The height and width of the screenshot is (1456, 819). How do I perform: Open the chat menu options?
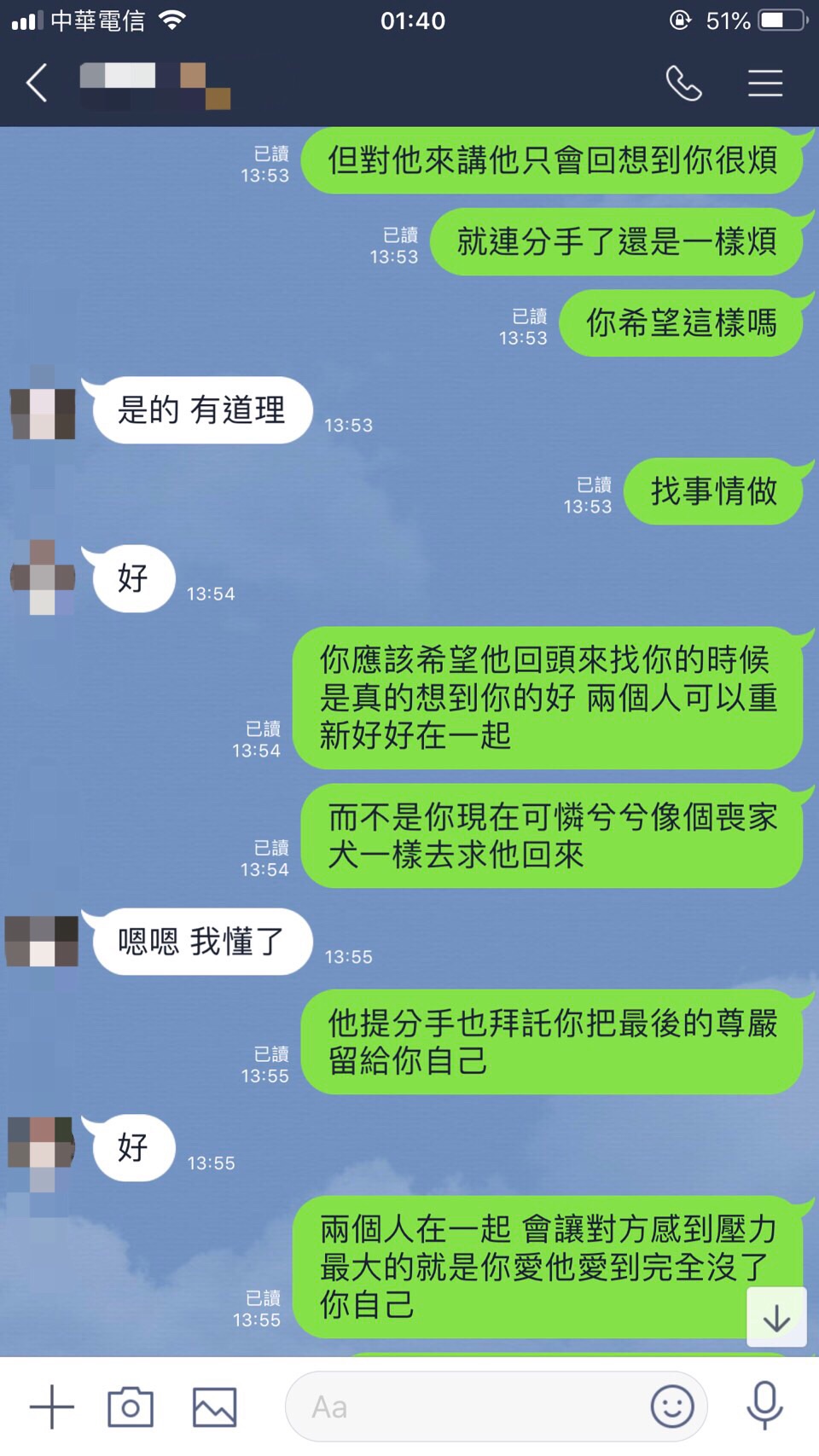(765, 84)
